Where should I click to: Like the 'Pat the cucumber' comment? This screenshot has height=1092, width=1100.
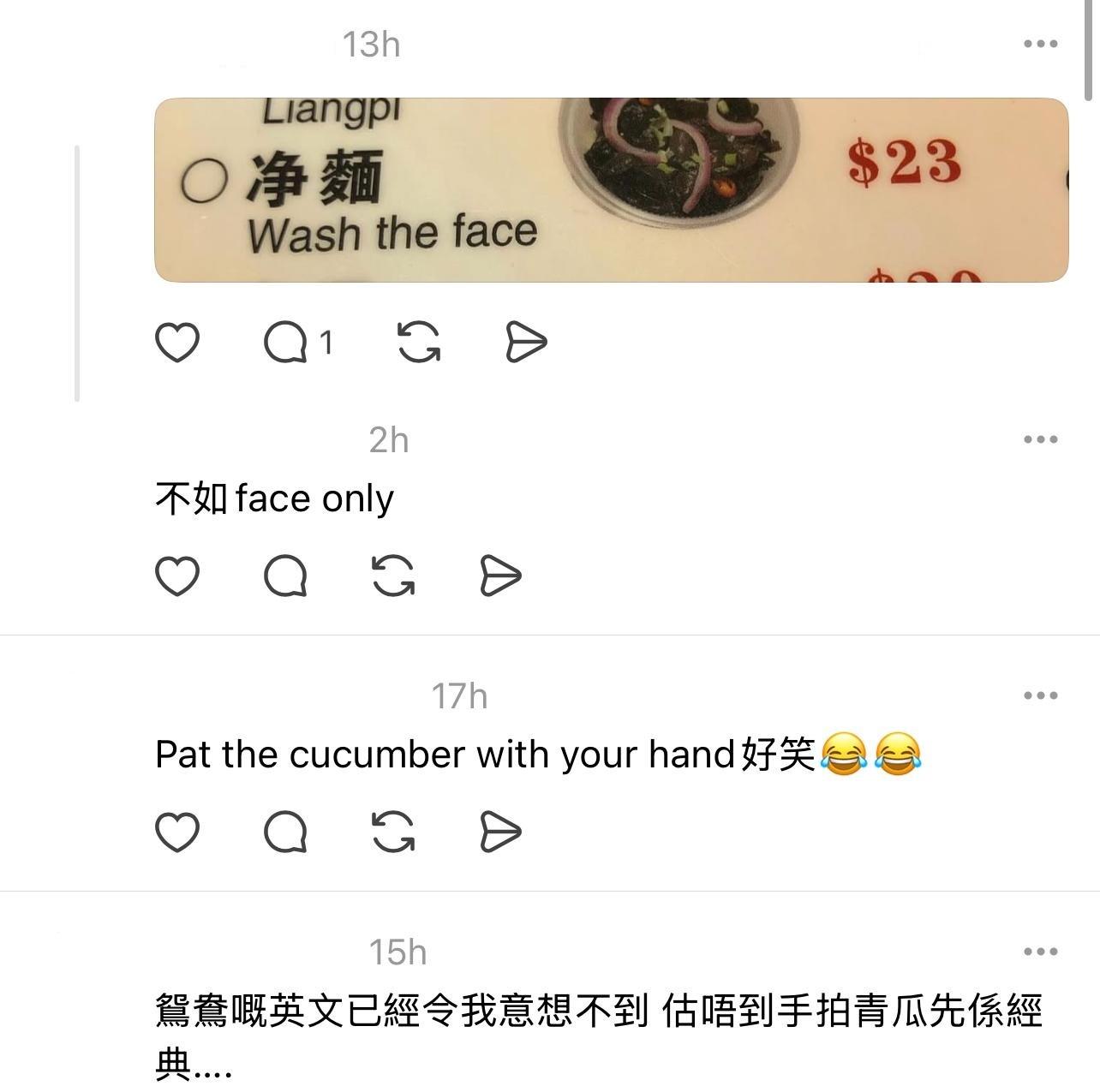click(x=177, y=831)
